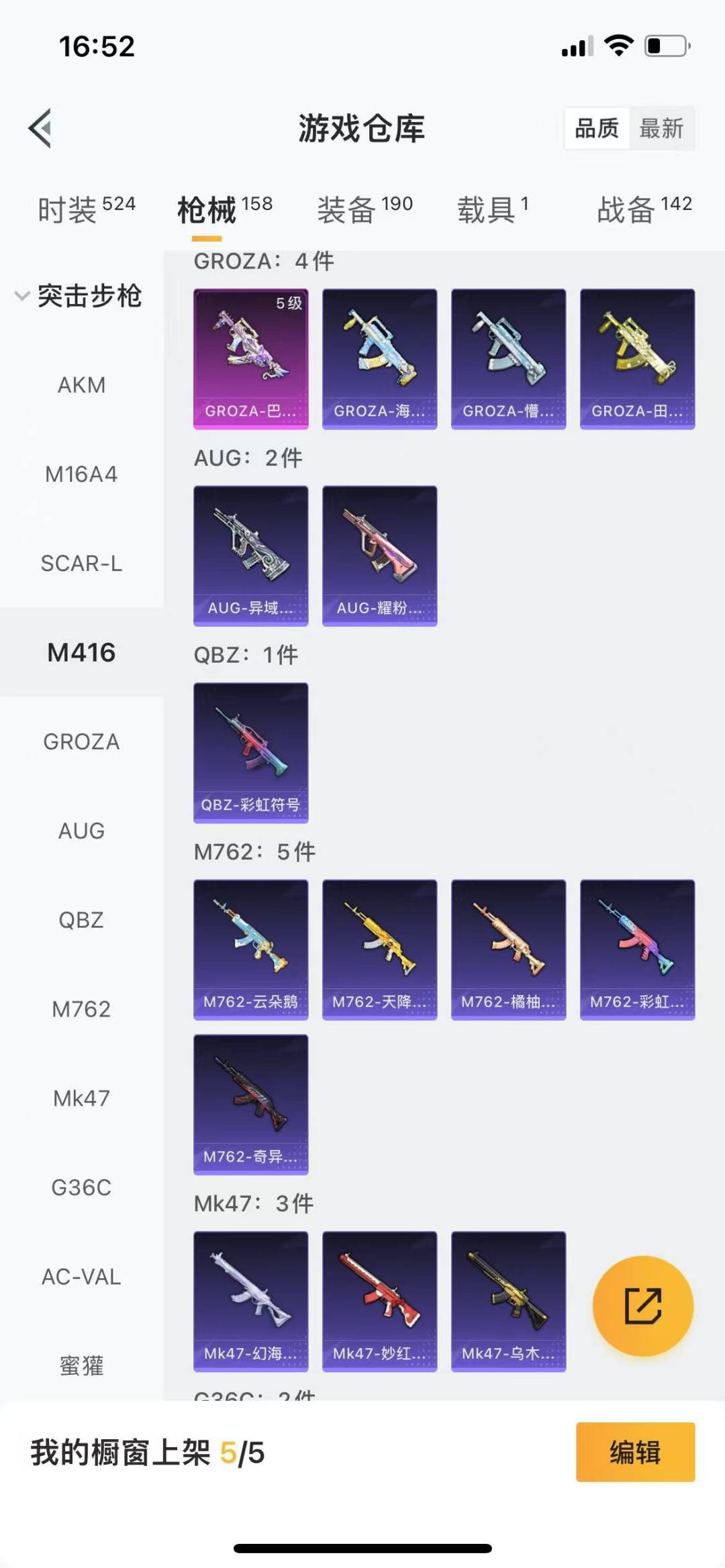Tap the 编辑 button

(x=635, y=1452)
